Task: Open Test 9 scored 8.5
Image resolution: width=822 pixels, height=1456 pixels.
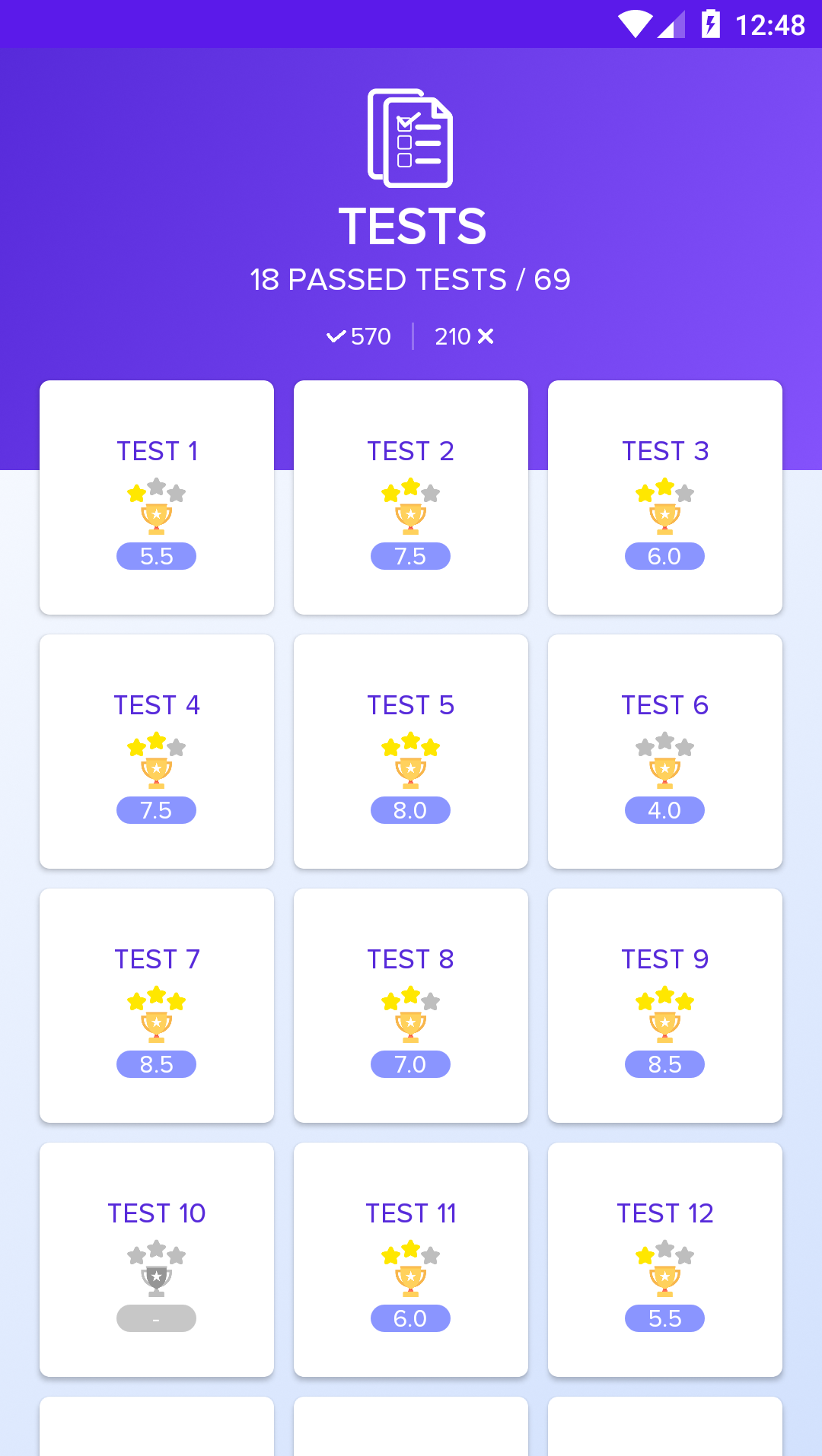Action: pos(665,1006)
